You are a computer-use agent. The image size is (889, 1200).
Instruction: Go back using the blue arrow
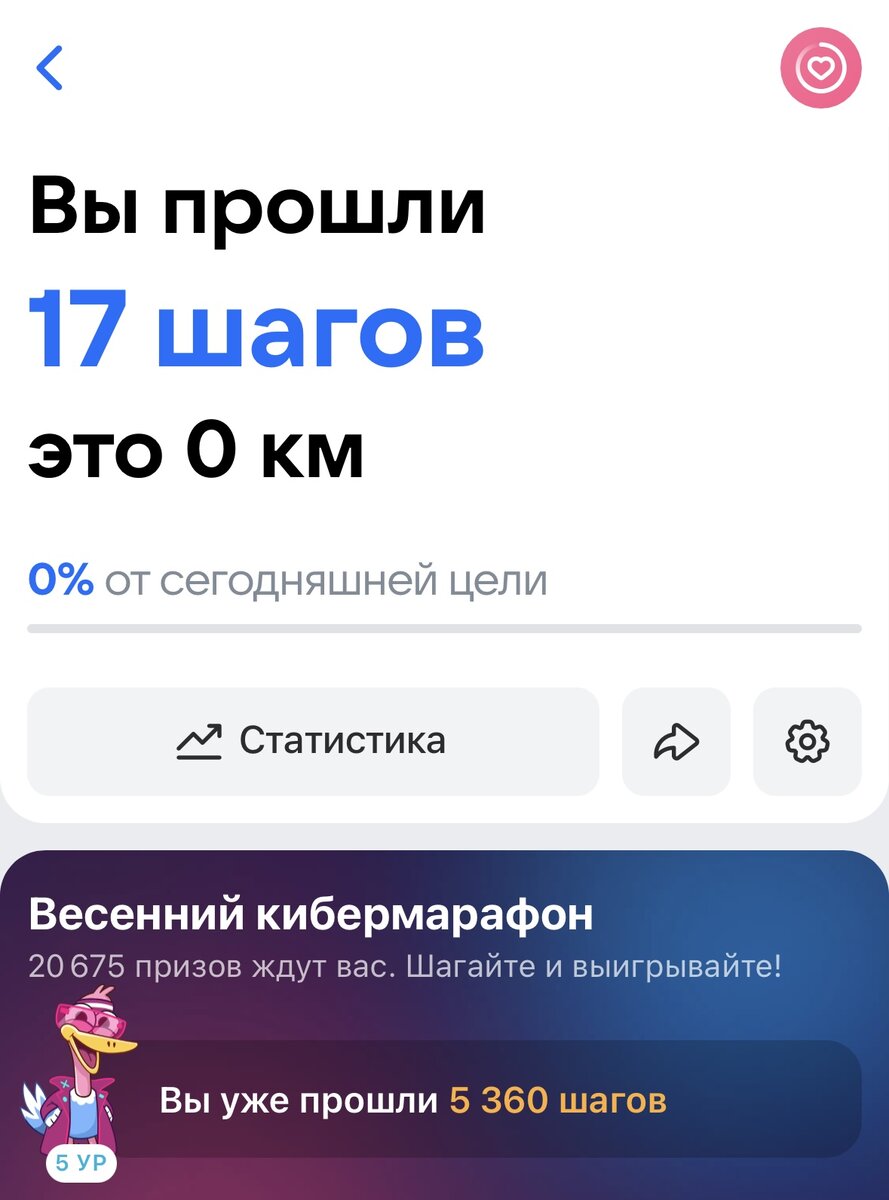(49, 68)
